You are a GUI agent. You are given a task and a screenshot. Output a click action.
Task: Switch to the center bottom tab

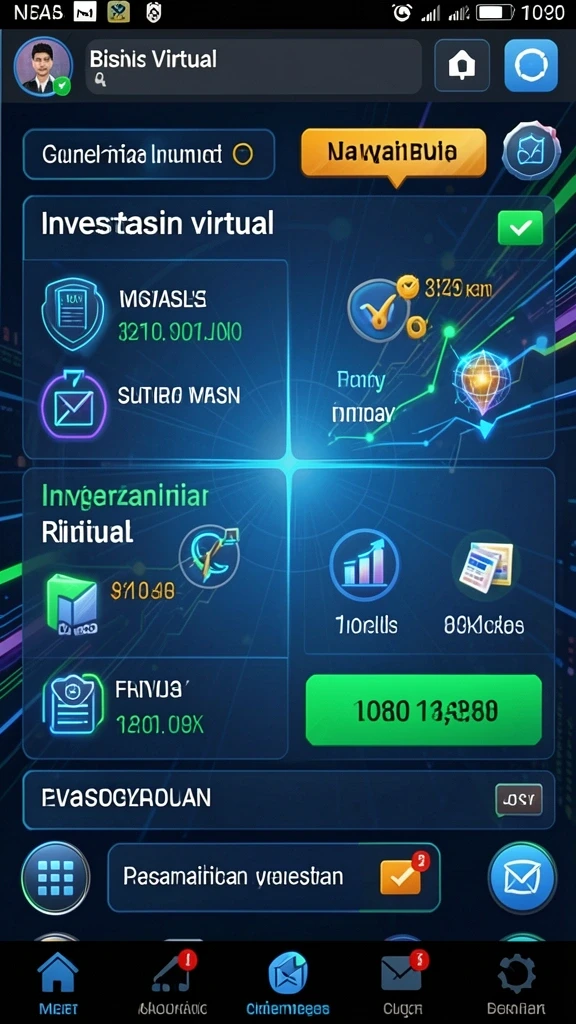(288, 984)
